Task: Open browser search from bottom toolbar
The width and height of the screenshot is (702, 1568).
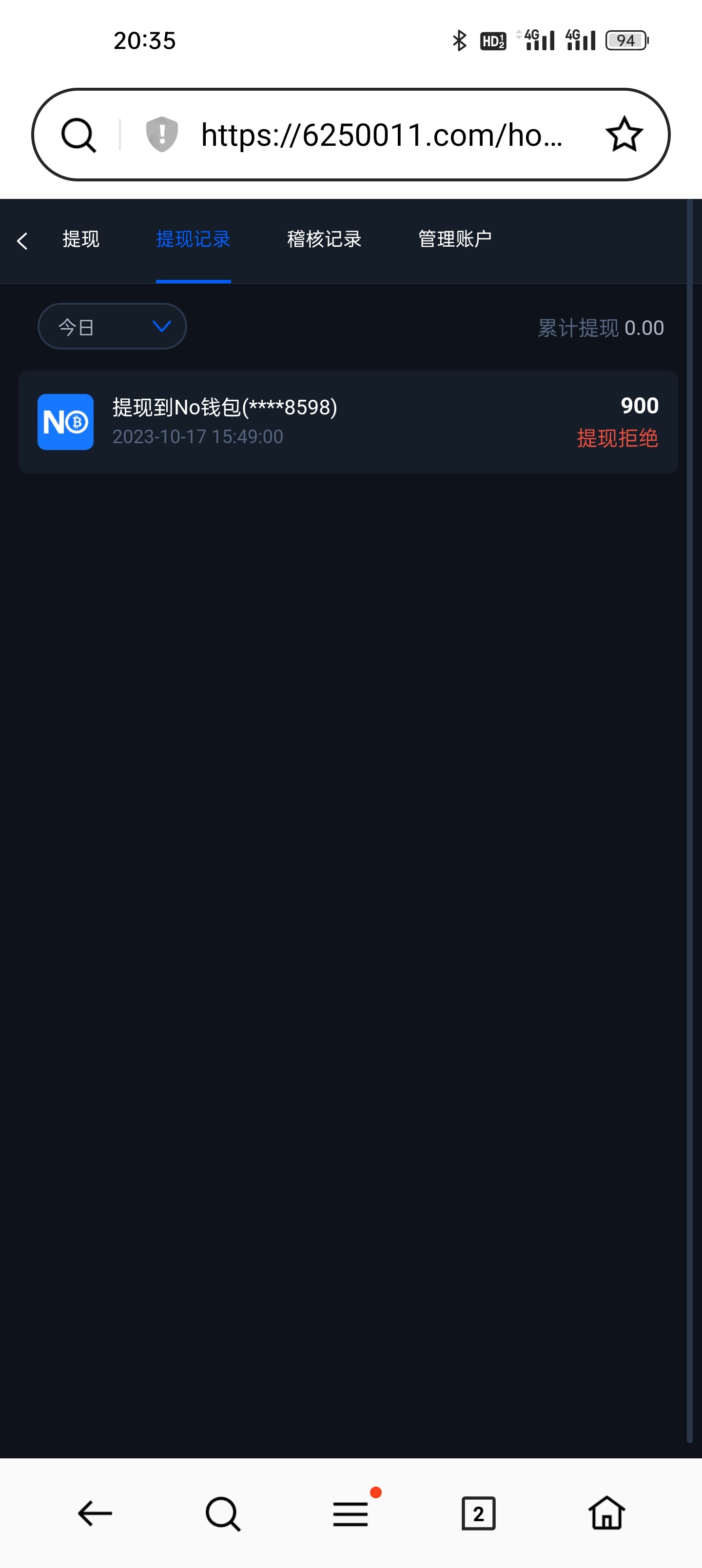Action: pyautogui.click(x=222, y=1514)
